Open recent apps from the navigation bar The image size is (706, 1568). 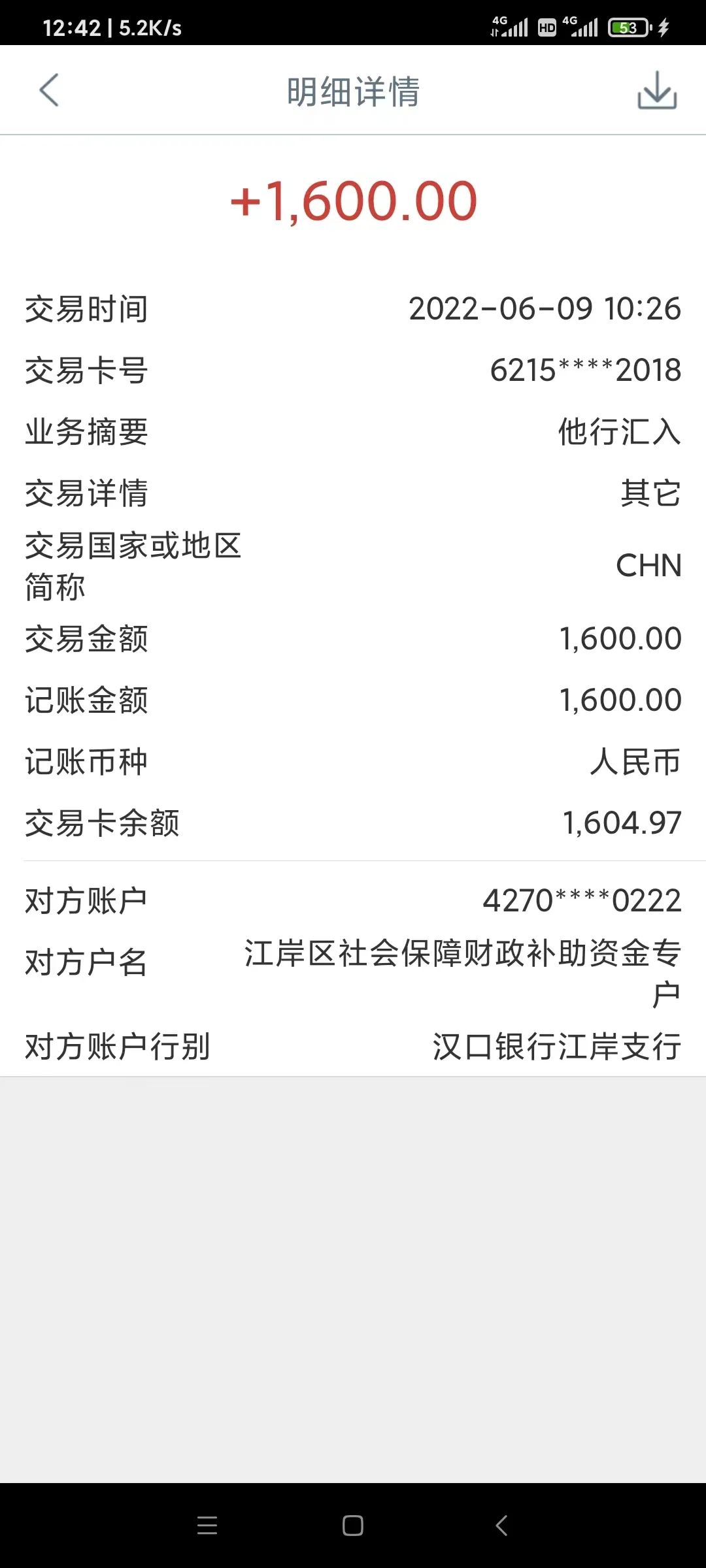(x=207, y=1526)
